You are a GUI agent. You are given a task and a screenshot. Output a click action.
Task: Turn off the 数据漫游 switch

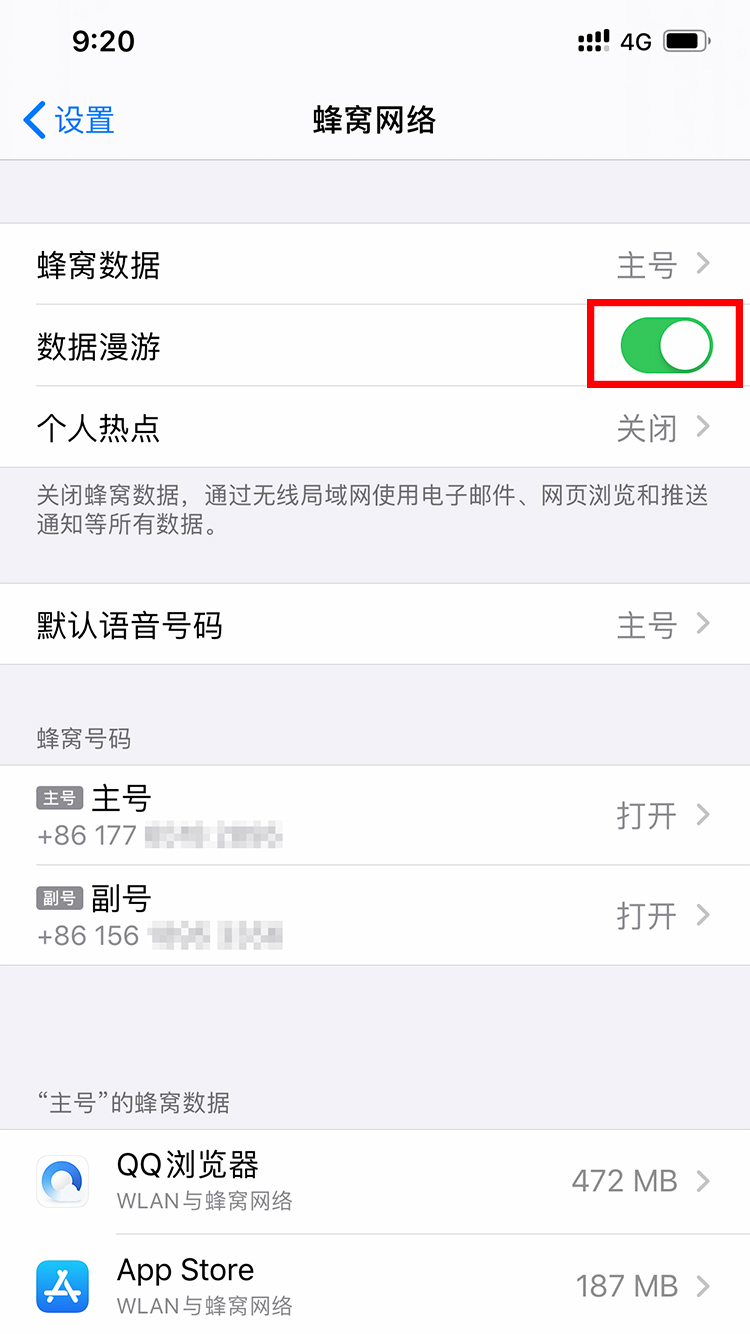666,346
